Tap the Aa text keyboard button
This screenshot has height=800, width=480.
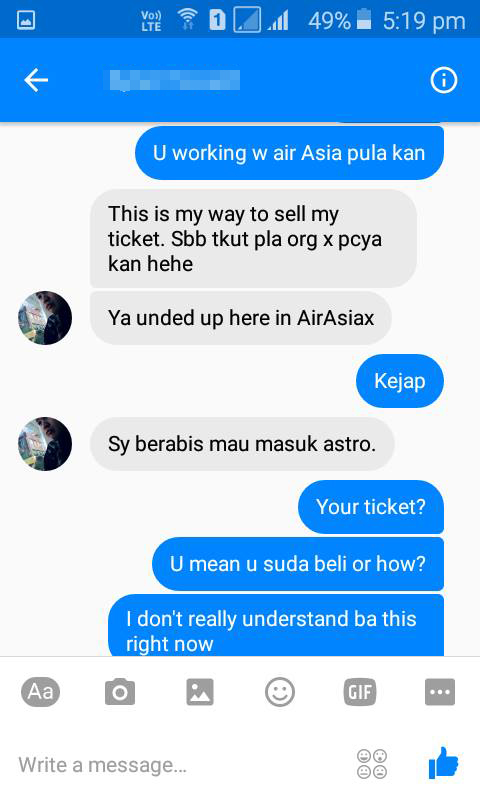click(40, 692)
